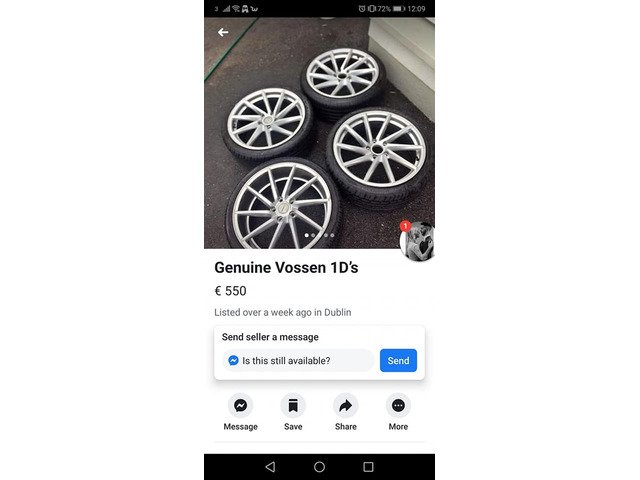Open the chat head bubble
640x480 pixels.
point(418,241)
